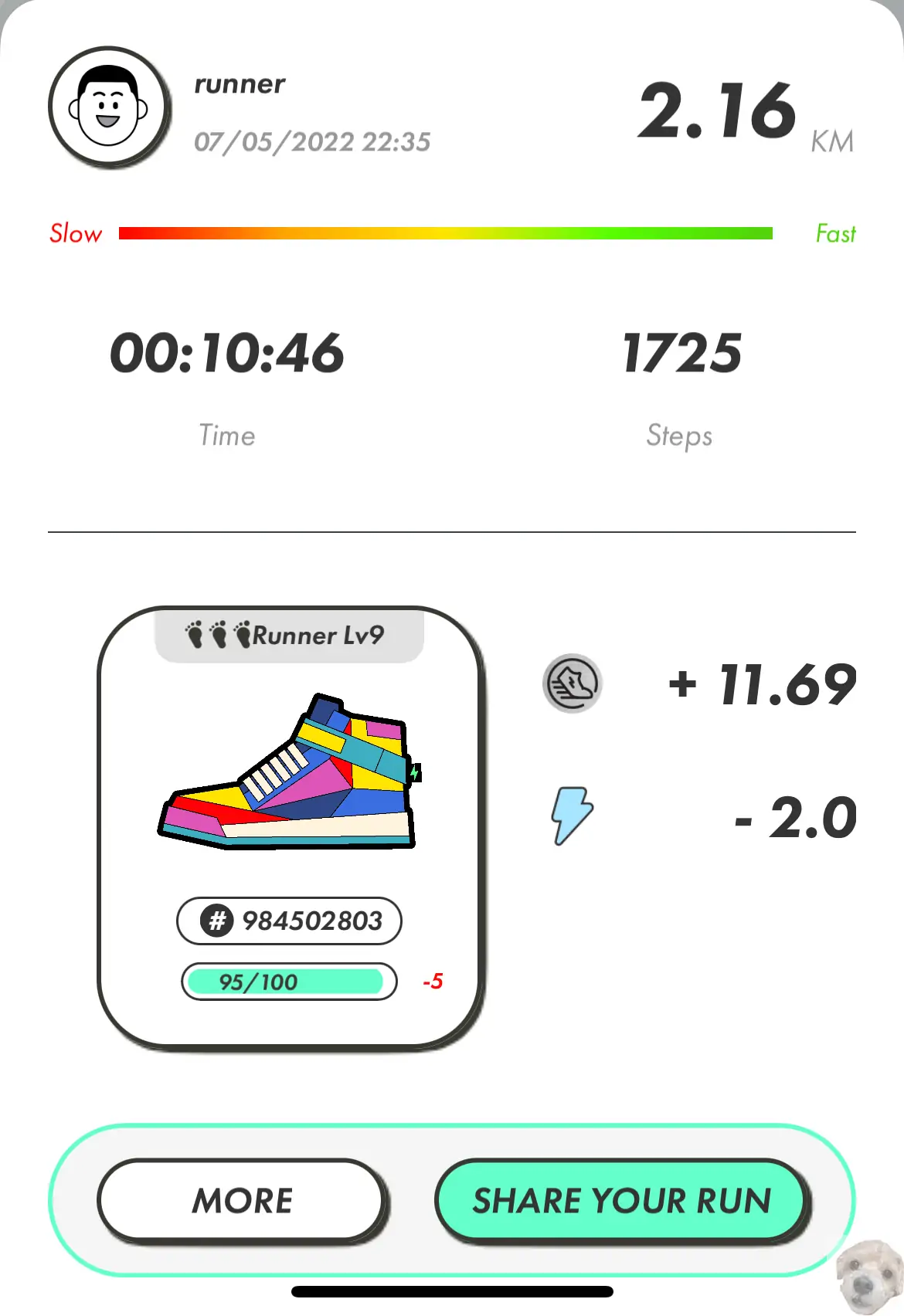Screen dimensions: 904x1316
Task: Click the Slow-Fast pace gradient bar
Action: click(446, 233)
